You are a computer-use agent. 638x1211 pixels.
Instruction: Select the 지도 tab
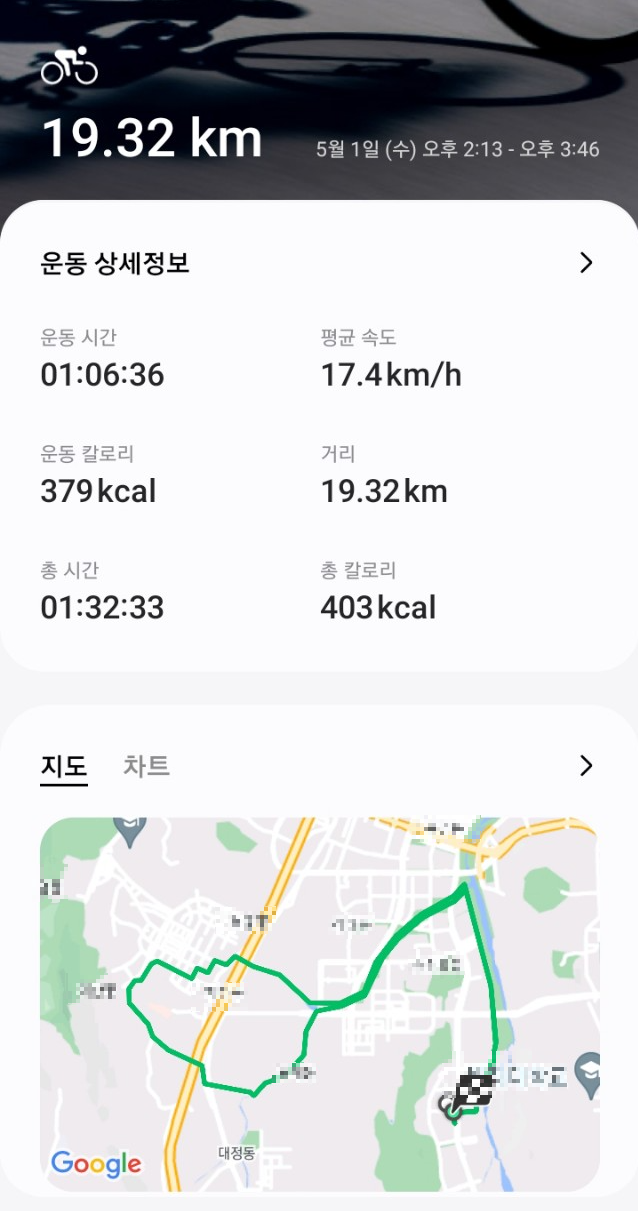tap(63, 766)
